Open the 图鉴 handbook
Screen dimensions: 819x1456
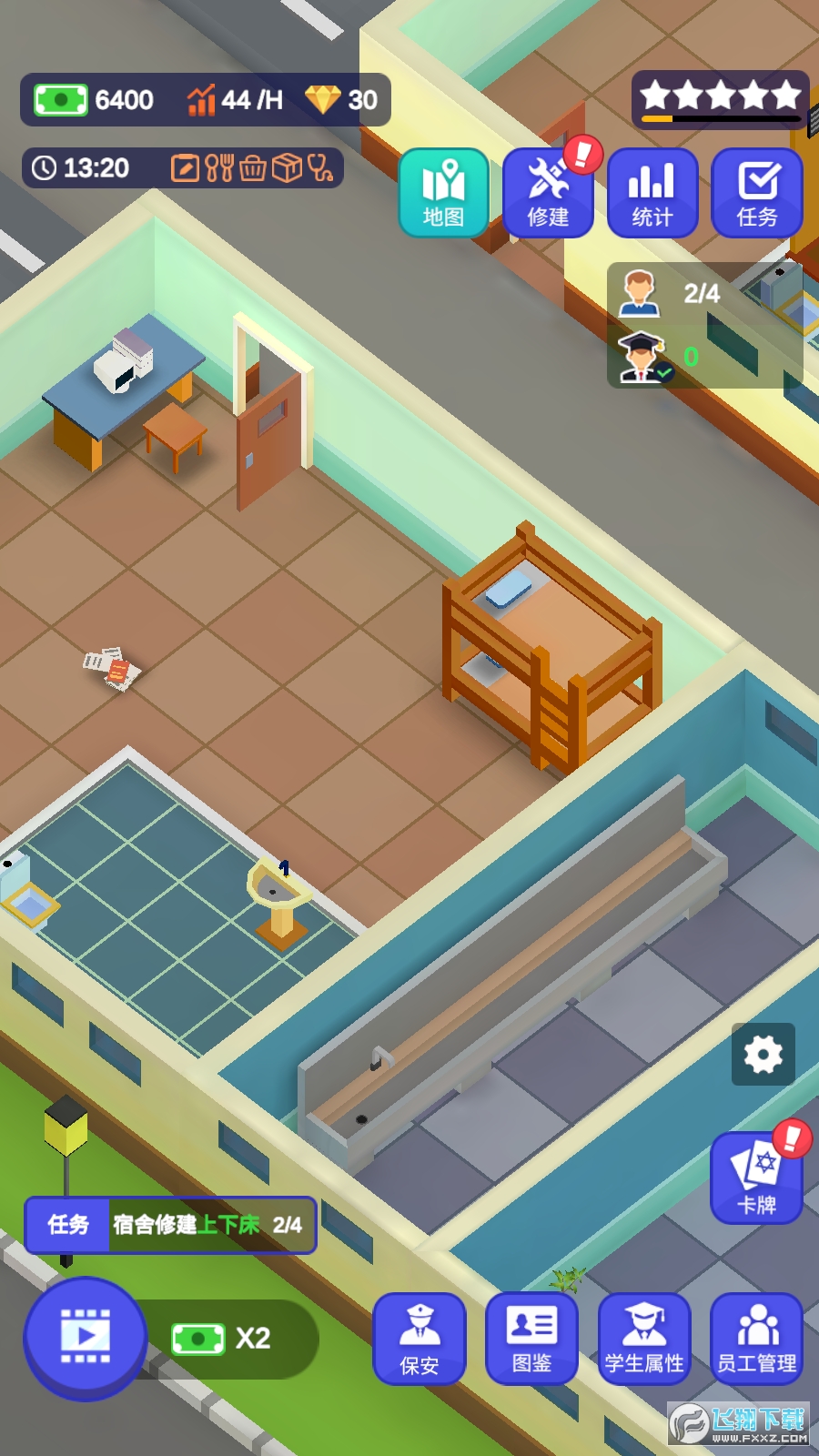(532, 1339)
